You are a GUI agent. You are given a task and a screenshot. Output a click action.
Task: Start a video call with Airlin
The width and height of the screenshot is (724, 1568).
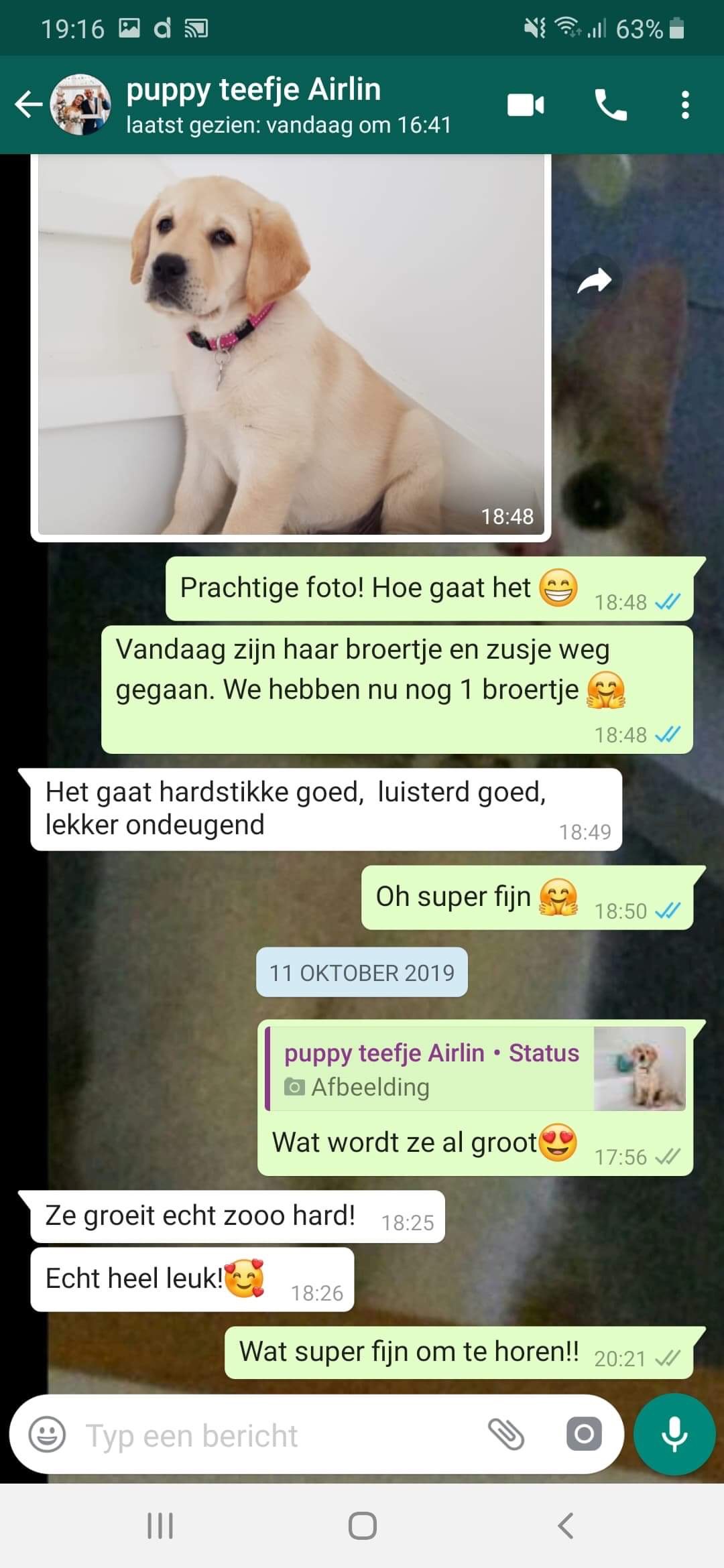526,105
